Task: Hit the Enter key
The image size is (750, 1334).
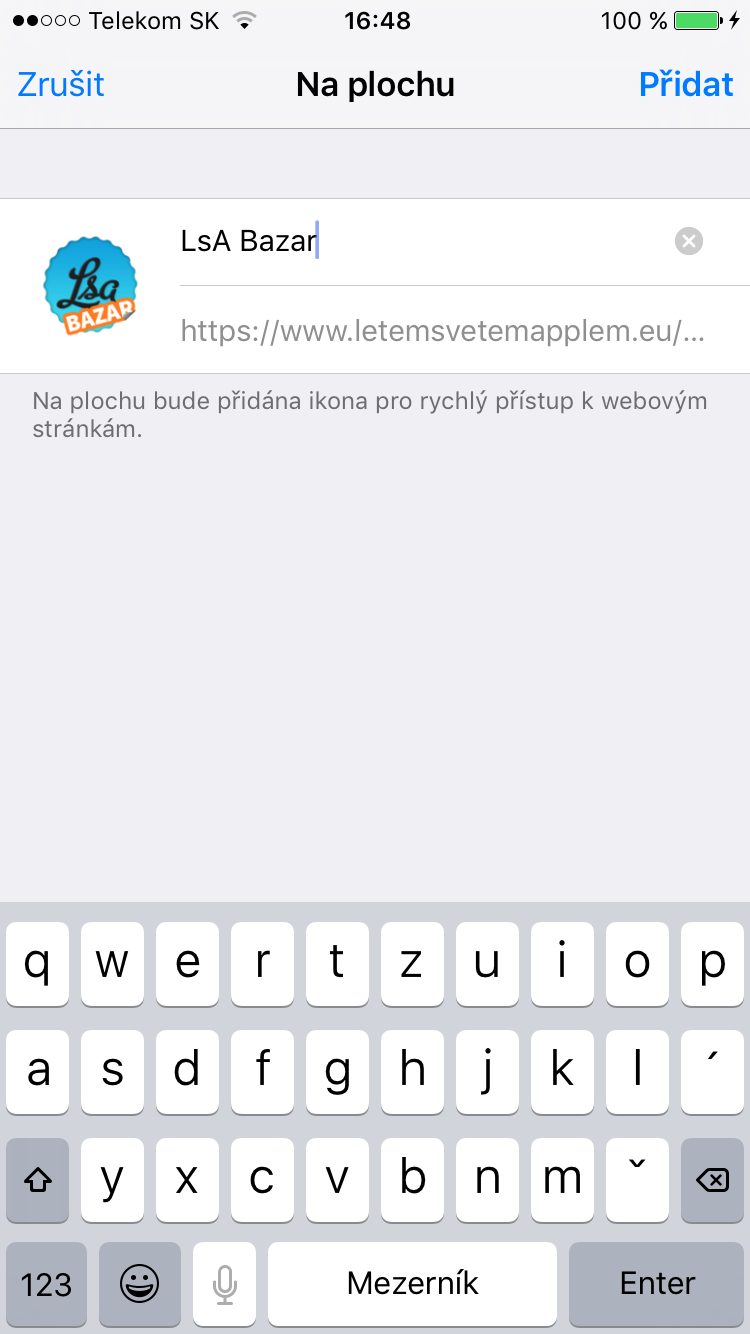Action: click(657, 1284)
